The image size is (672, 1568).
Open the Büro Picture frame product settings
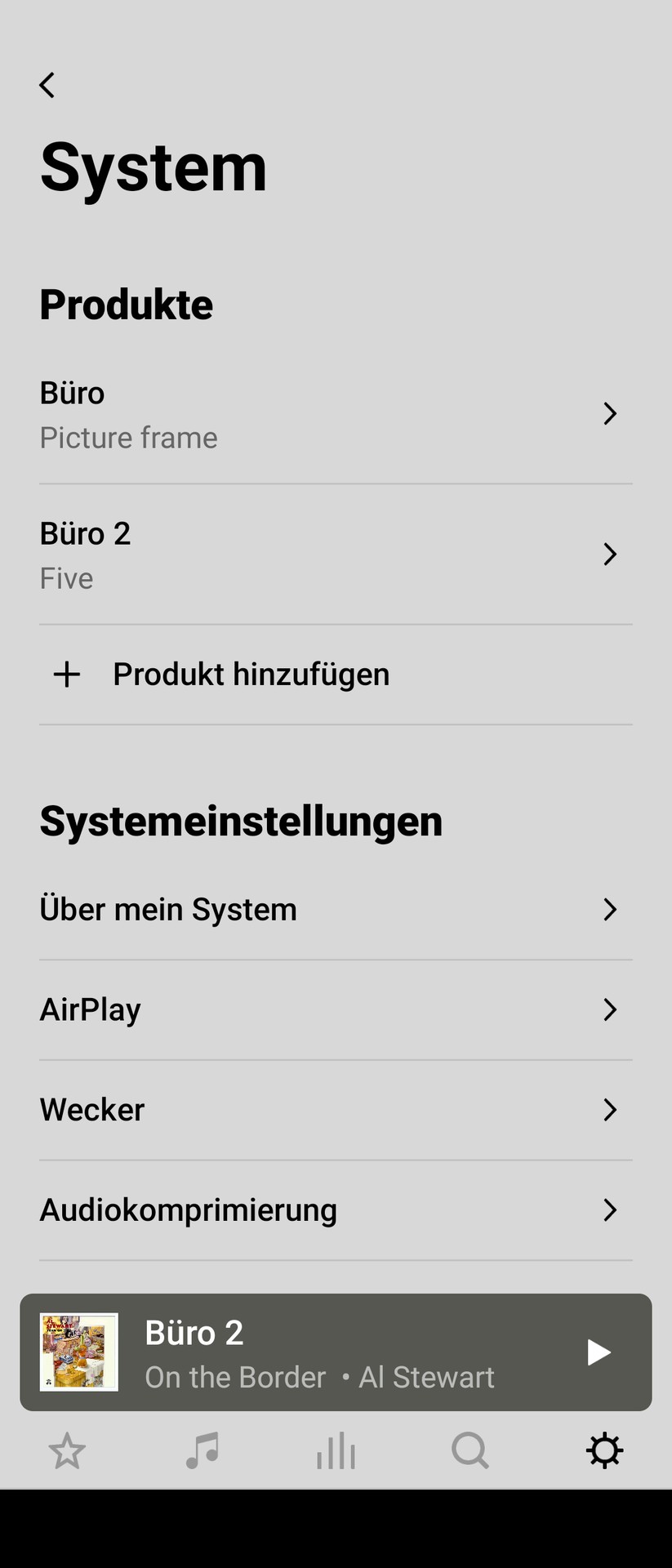pos(336,414)
